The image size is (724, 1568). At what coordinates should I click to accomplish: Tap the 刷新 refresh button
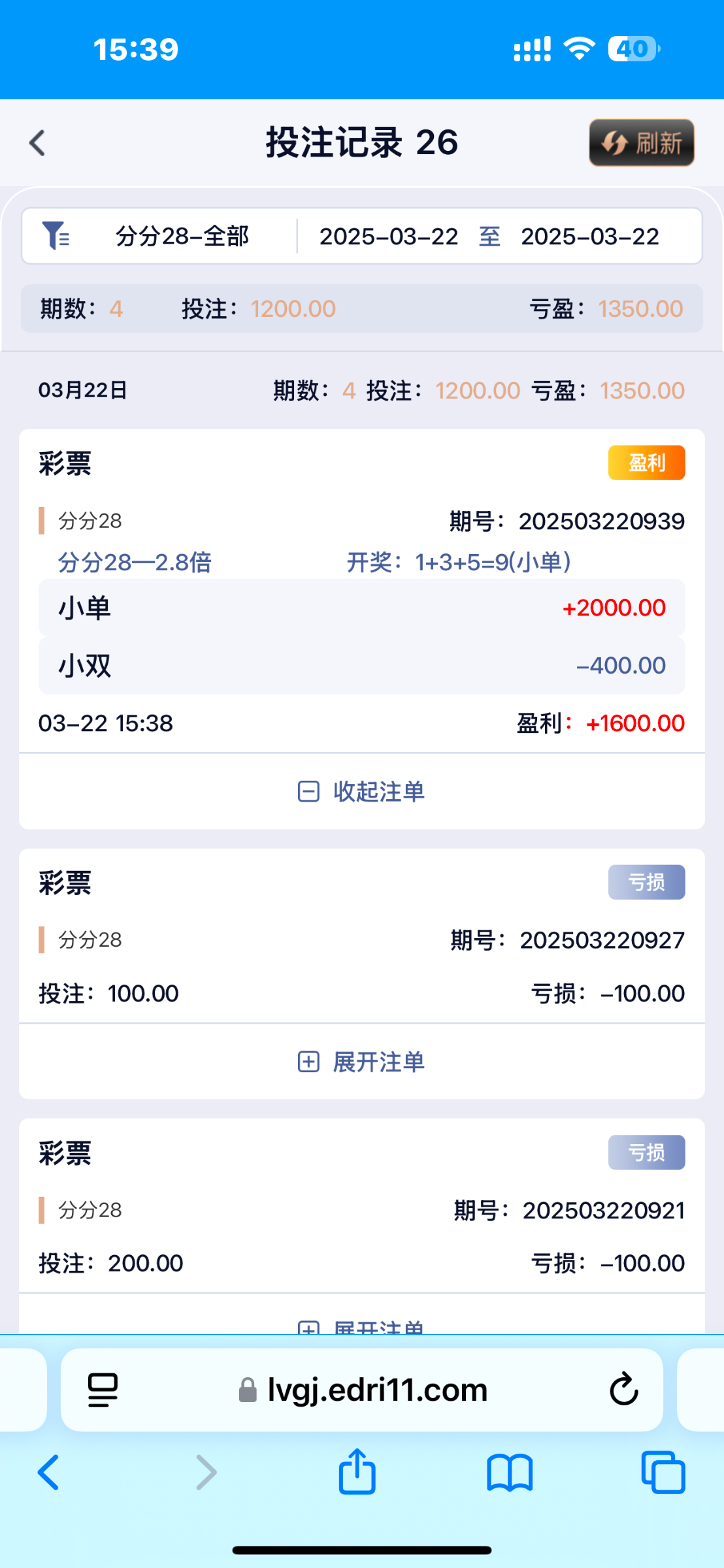(641, 142)
